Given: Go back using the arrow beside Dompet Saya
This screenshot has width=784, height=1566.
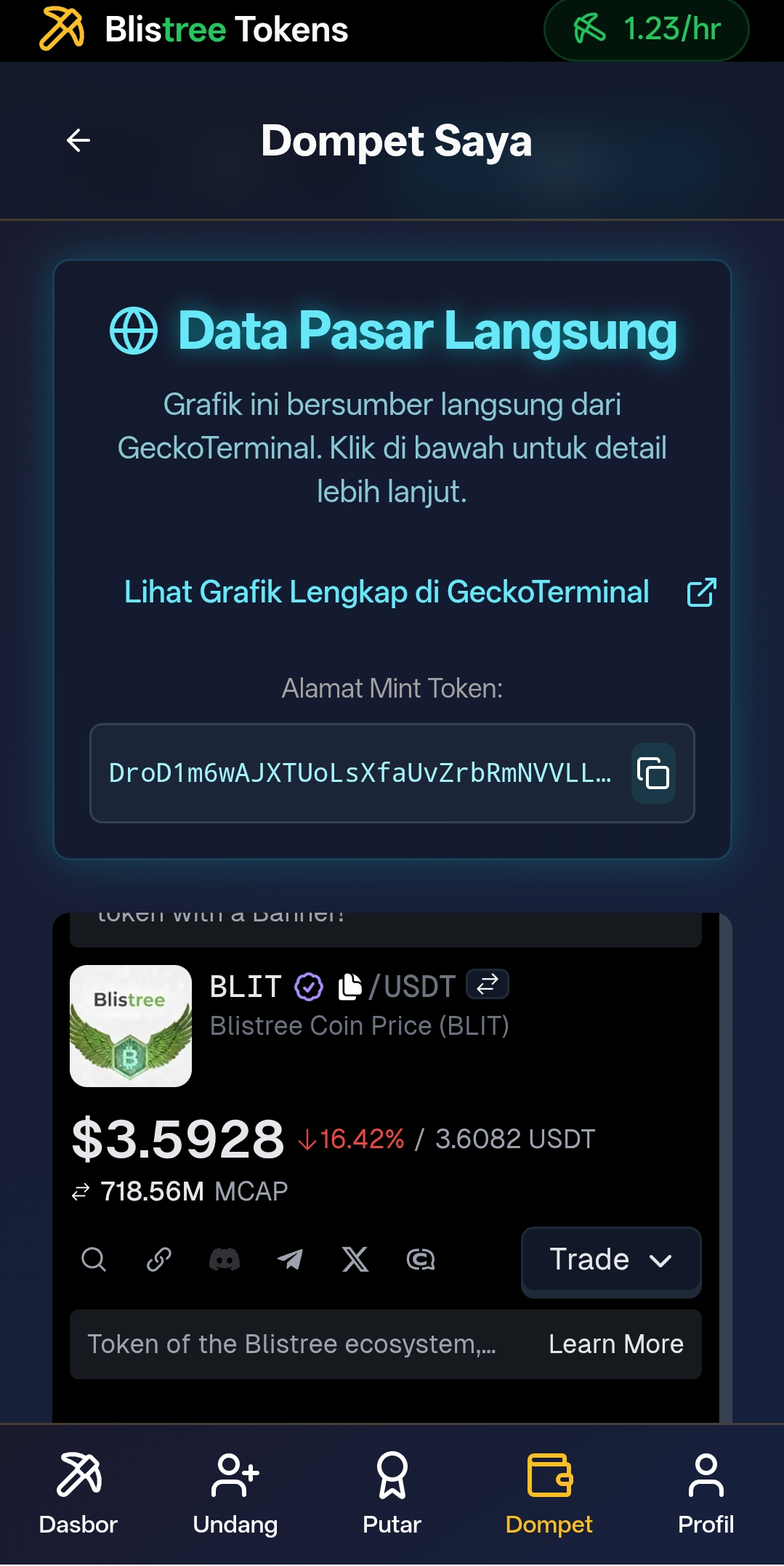Looking at the screenshot, I should (x=78, y=140).
